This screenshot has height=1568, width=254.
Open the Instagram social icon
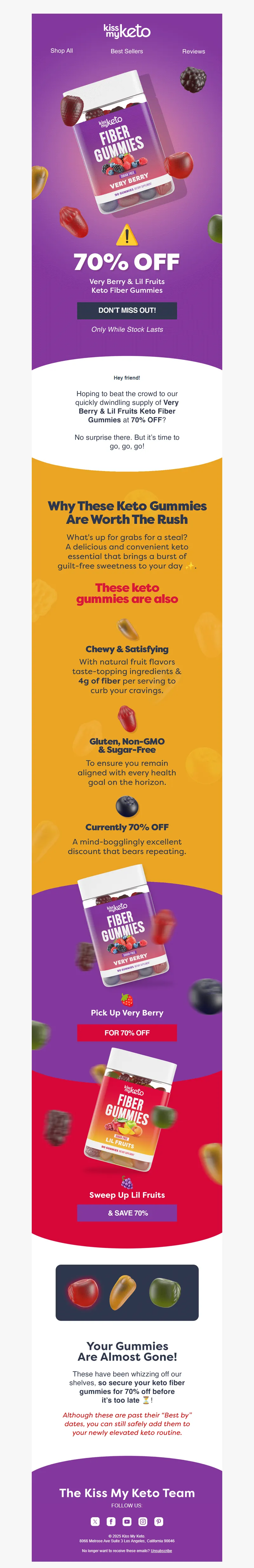[x=143, y=1521]
